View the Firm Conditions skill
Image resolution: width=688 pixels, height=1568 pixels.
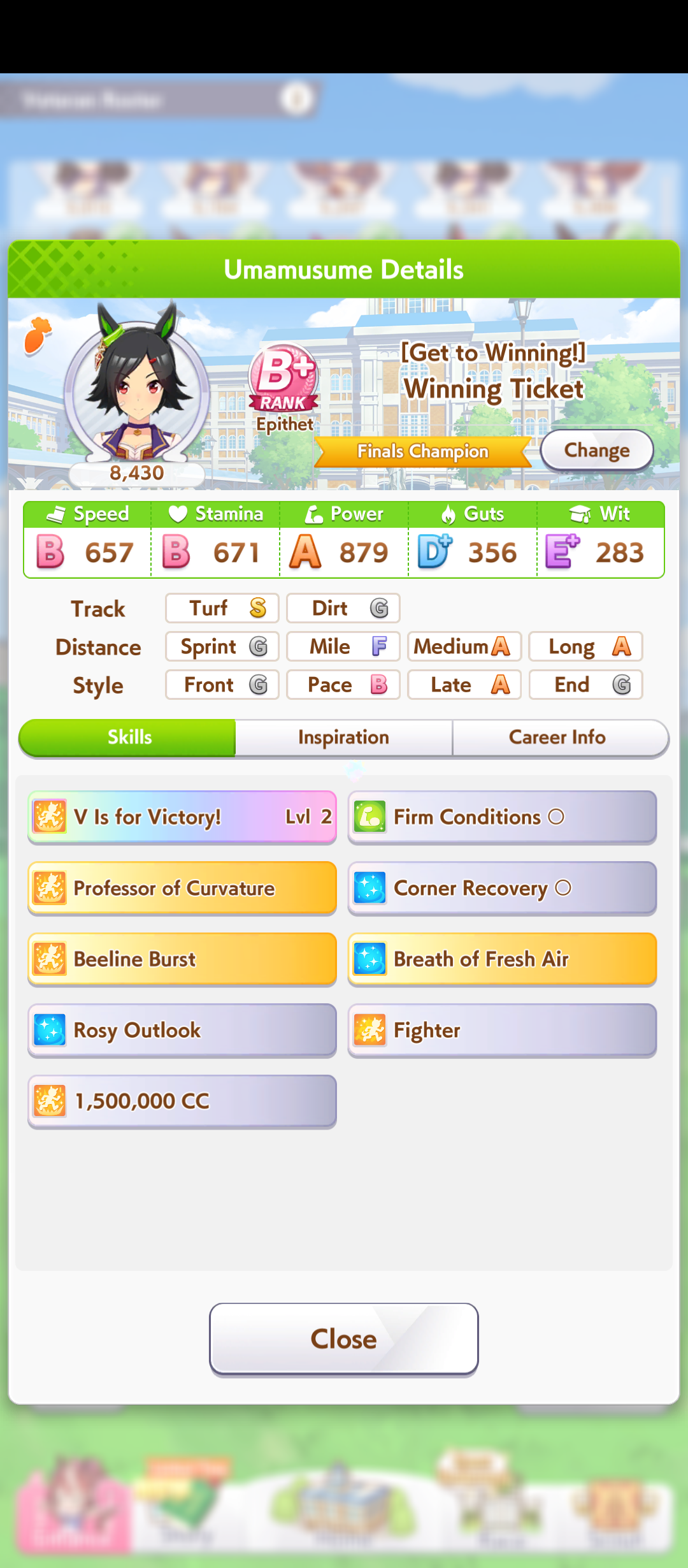click(502, 817)
